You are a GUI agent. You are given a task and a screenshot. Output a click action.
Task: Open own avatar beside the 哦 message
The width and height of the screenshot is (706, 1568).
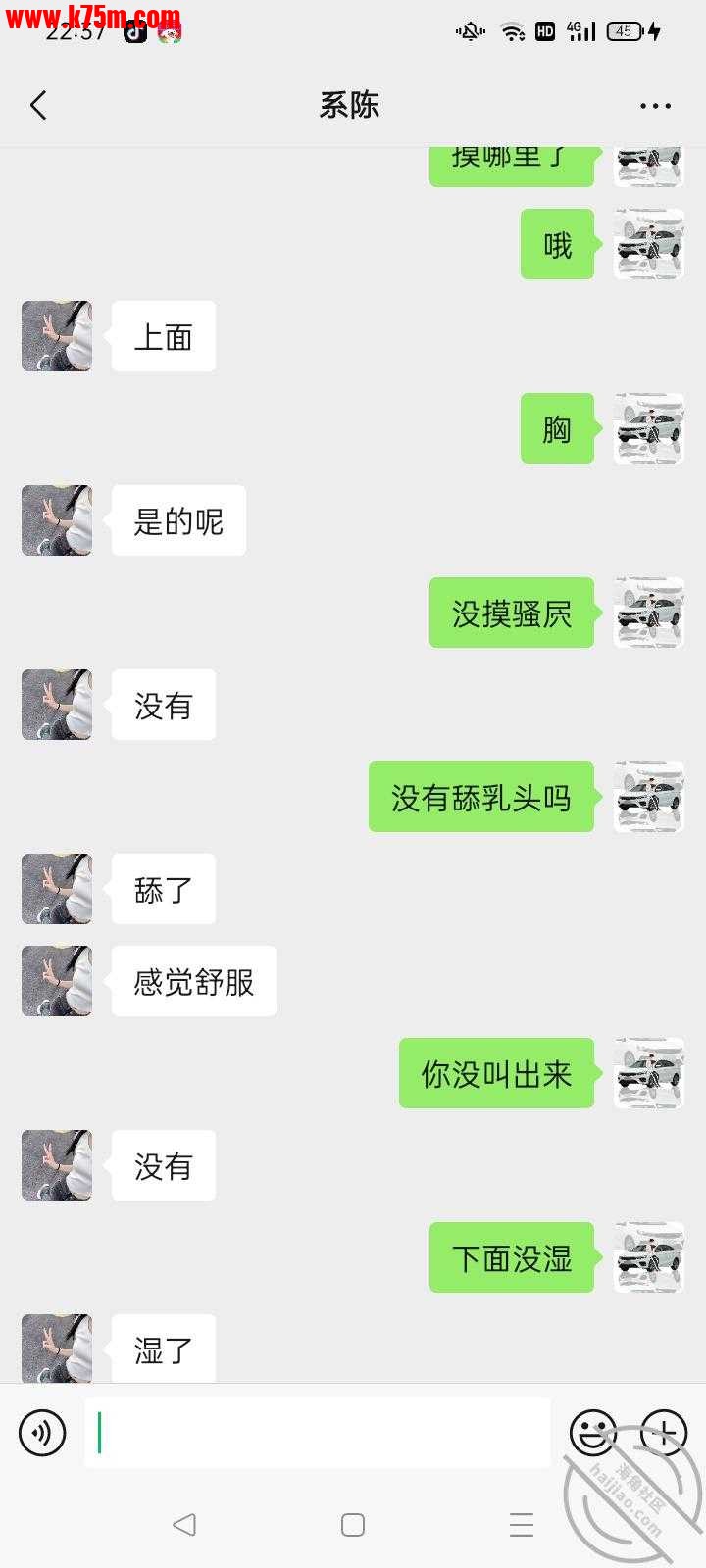pyautogui.click(x=648, y=244)
